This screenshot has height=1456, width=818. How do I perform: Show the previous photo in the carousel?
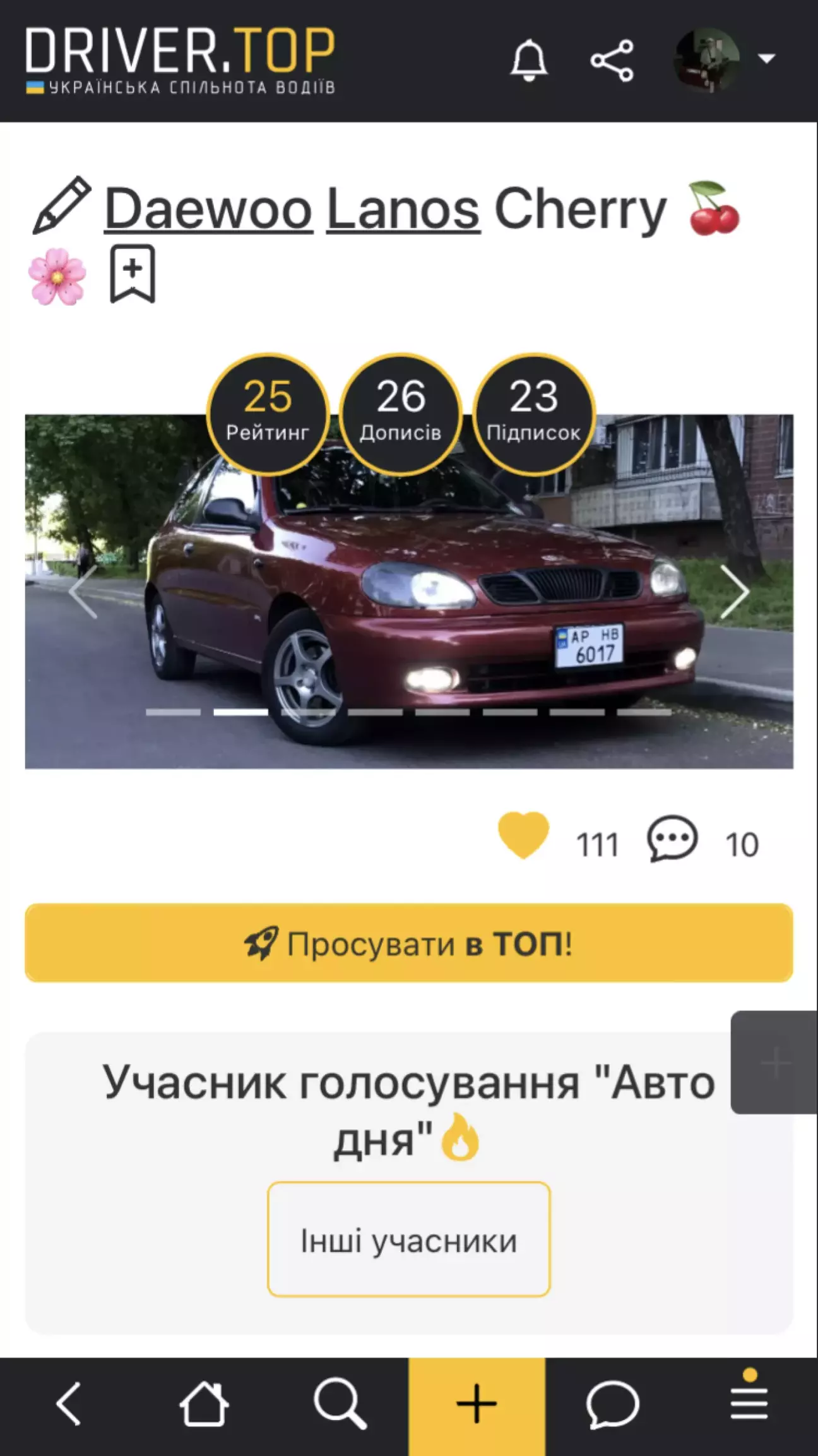click(x=83, y=592)
